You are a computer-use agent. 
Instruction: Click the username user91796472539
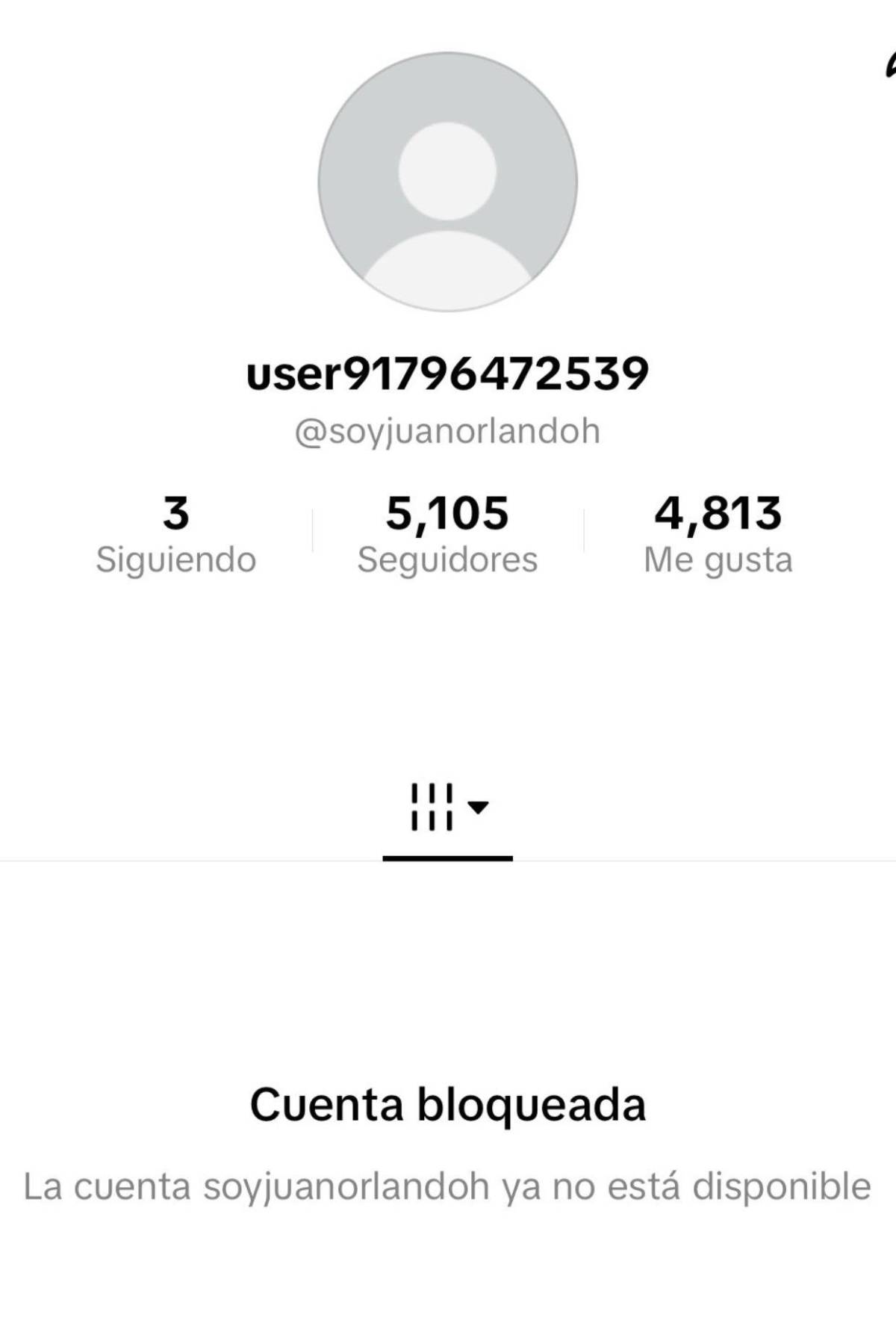(448, 376)
